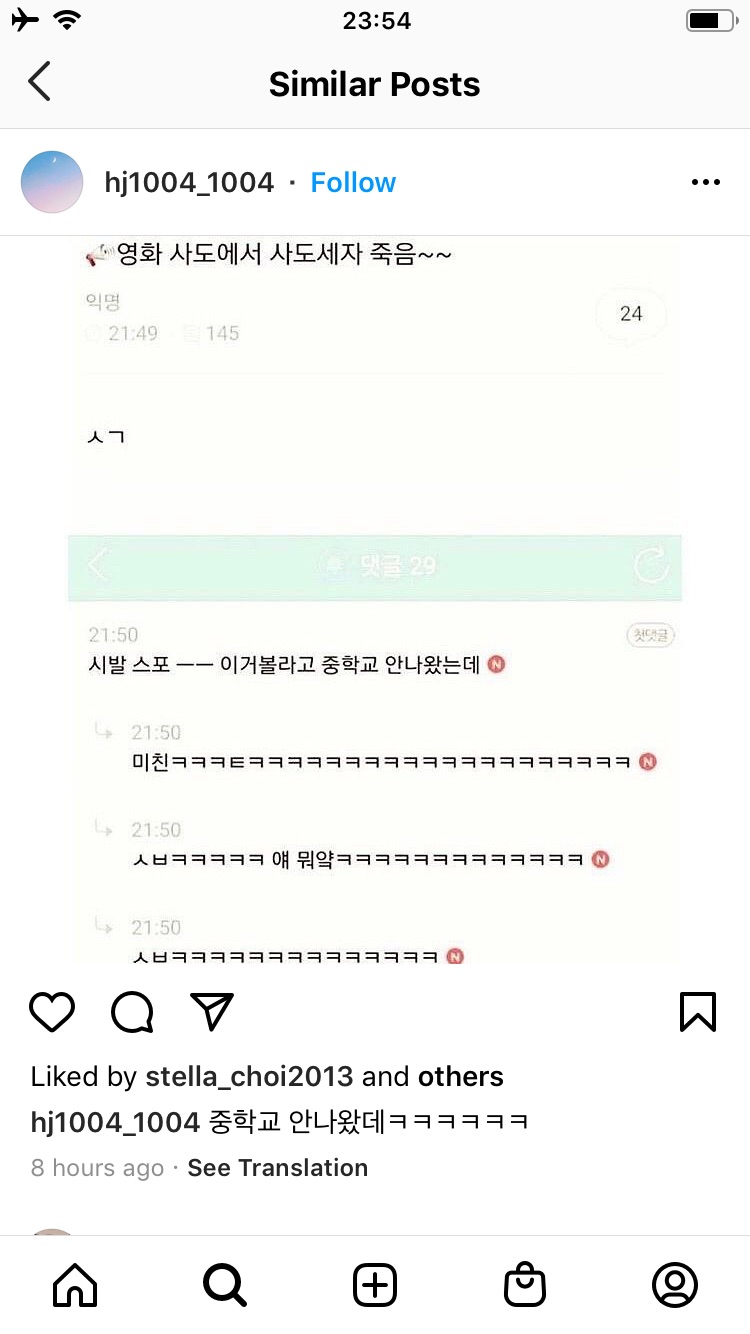The image size is (750, 1334).
Task: Open the Shop bag tab
Action: tap(525, 1284)
